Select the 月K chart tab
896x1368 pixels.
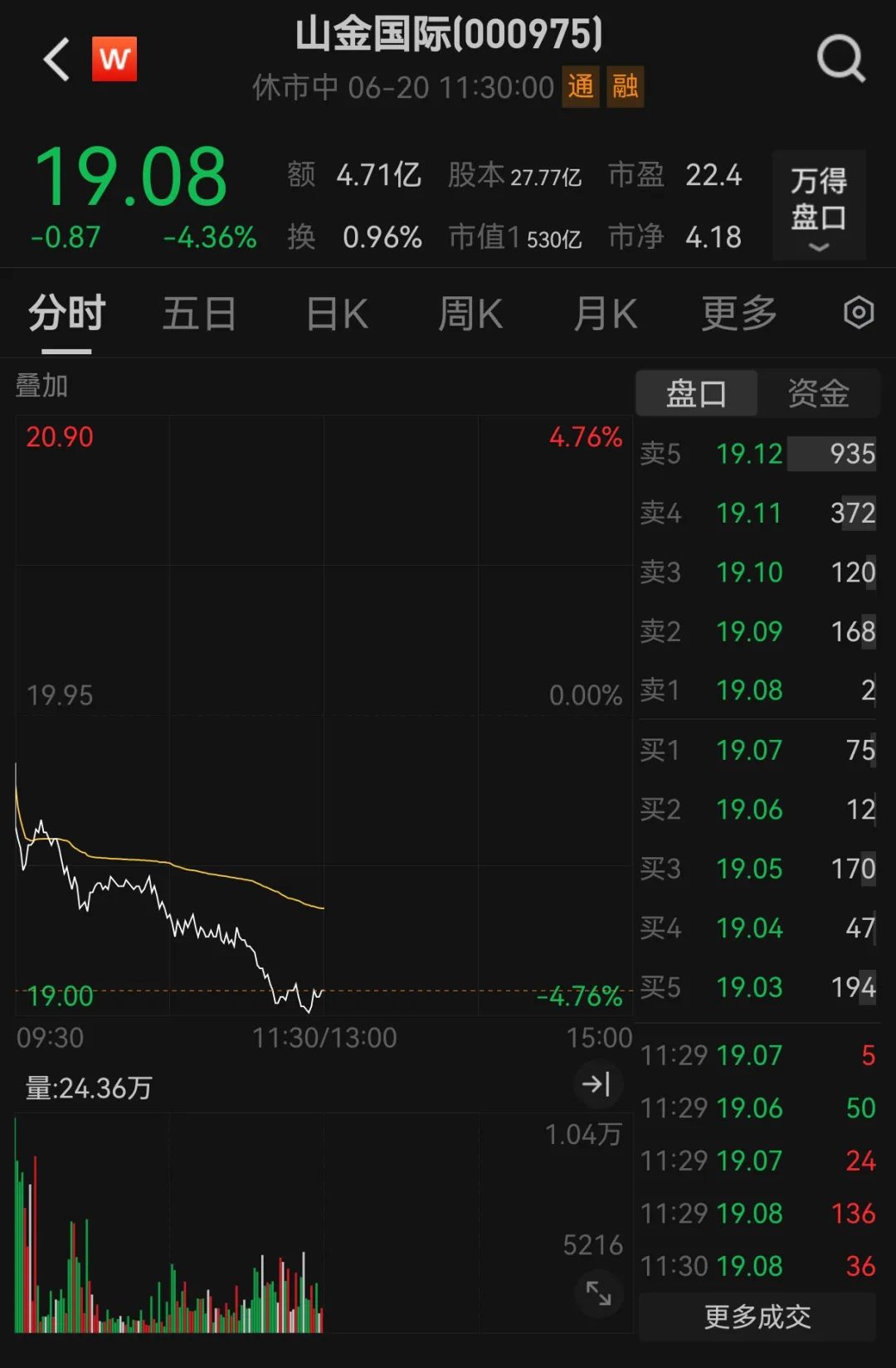pyautogui.click(x=606, y=314)
